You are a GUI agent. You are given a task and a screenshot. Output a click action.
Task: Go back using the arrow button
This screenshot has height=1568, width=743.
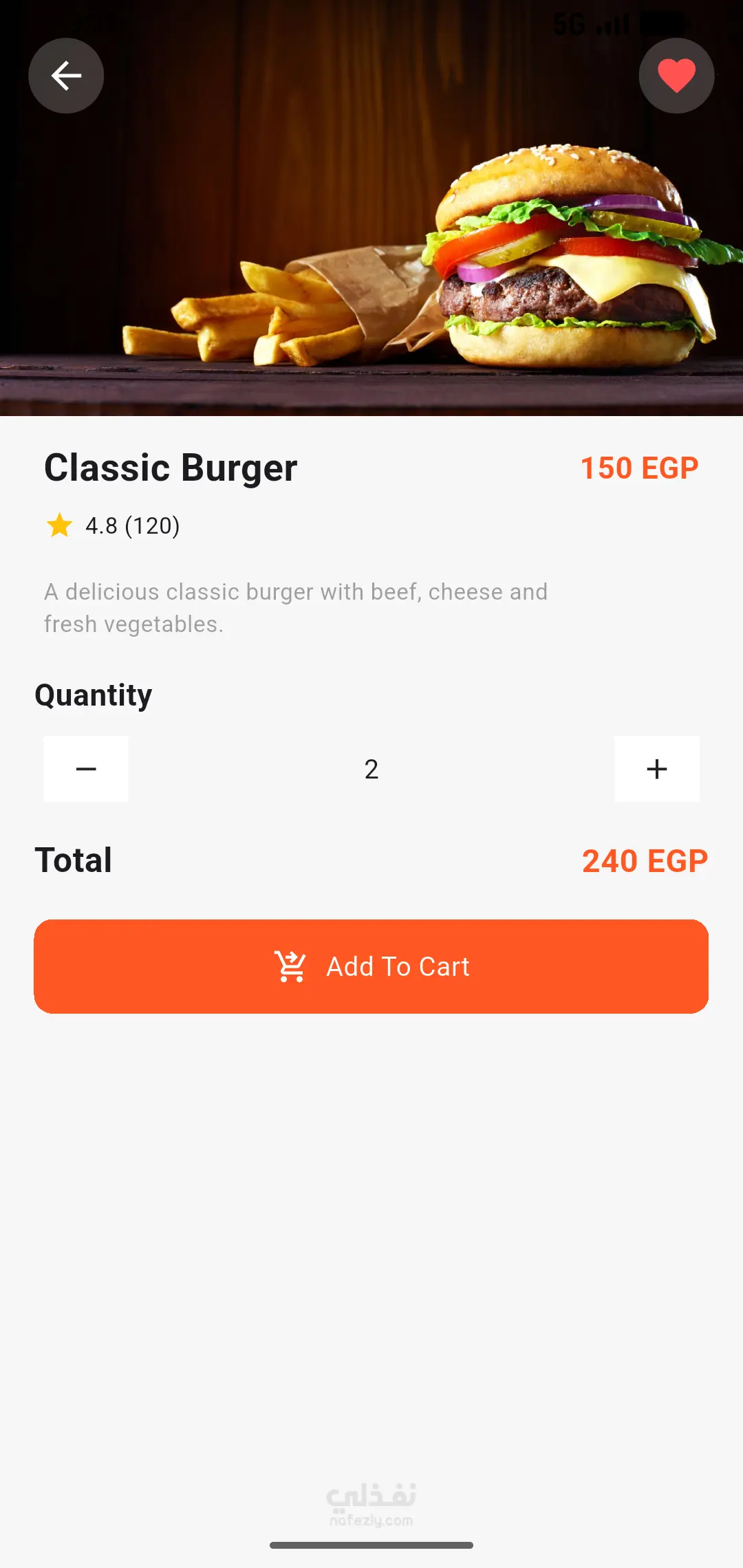pos(66,76)
